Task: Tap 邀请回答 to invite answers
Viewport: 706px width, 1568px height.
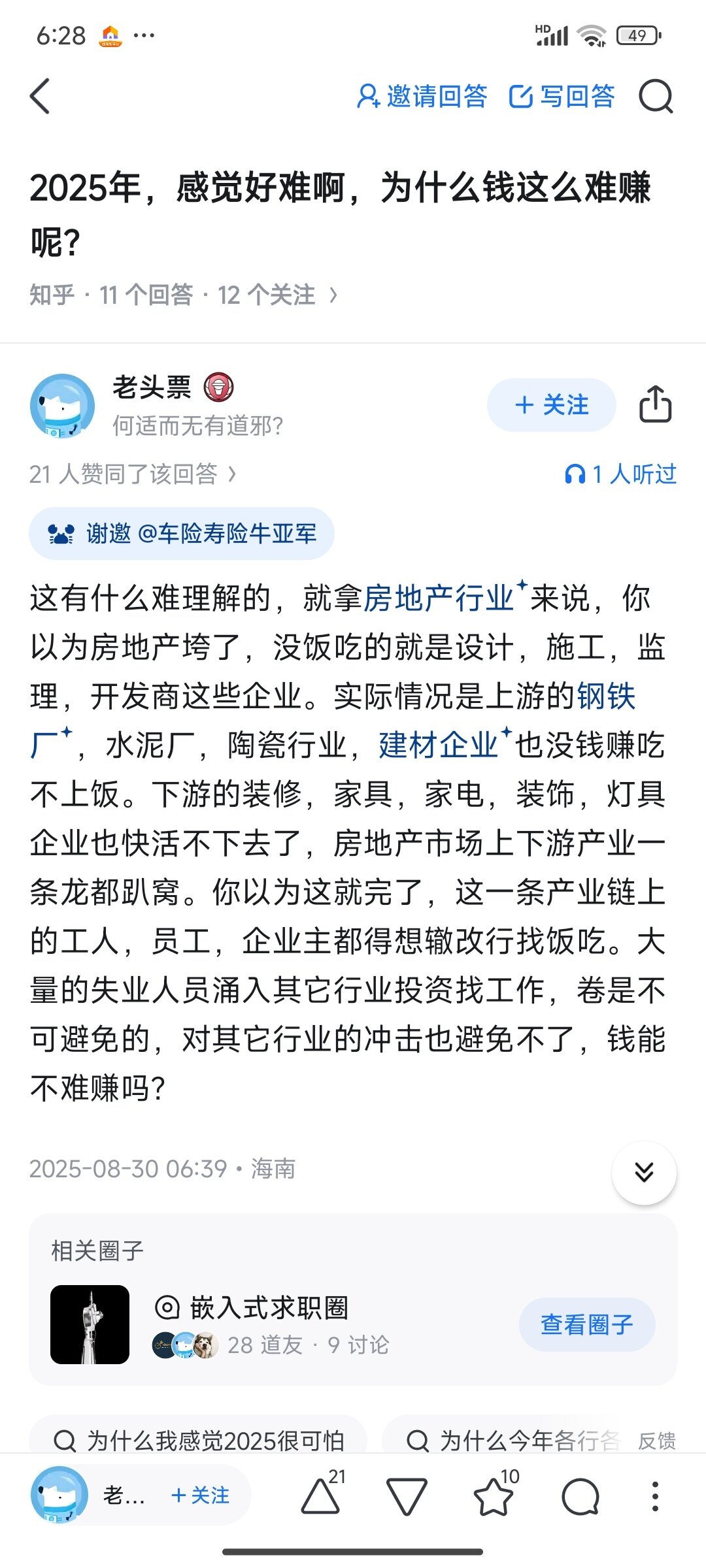Action: coord(422,97)
